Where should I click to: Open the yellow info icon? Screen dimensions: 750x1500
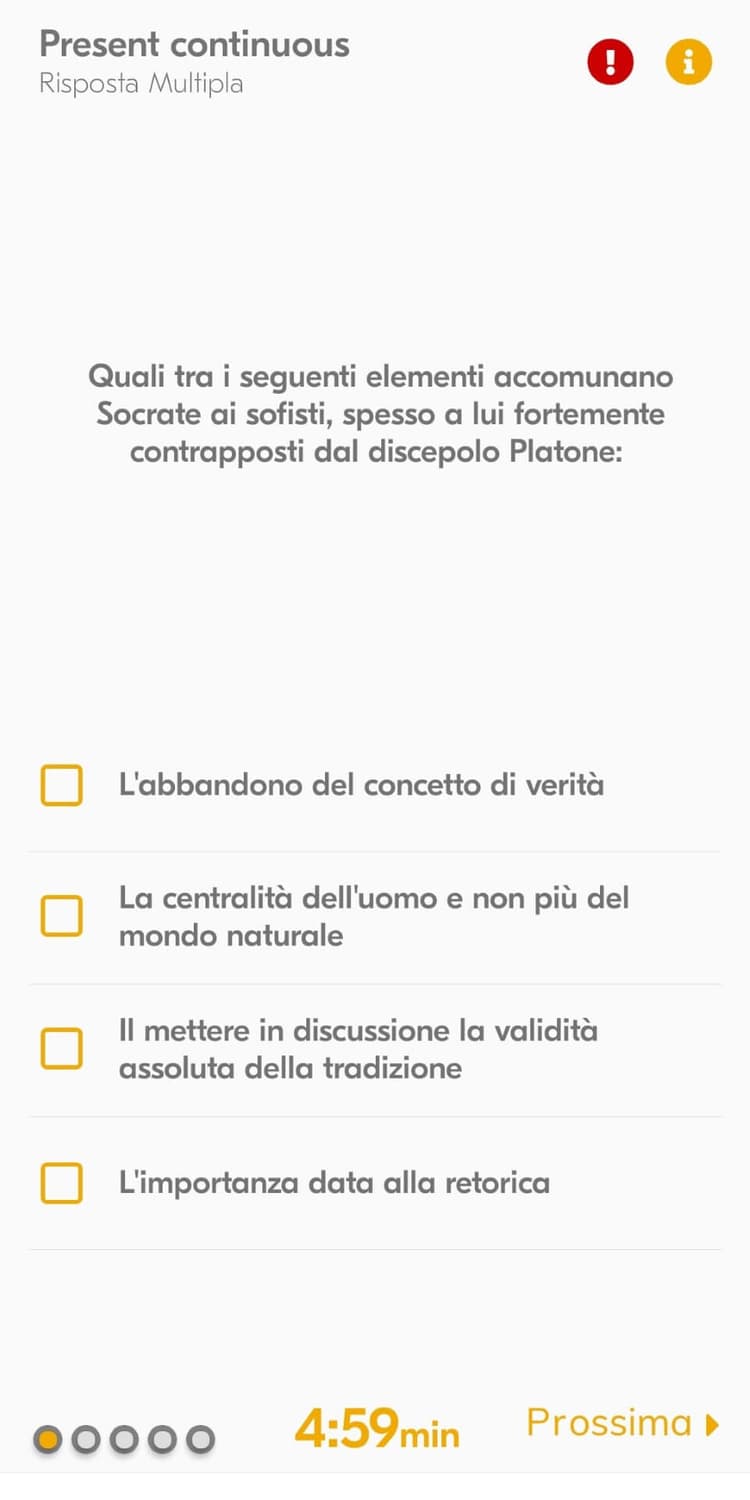pos(689,62)
